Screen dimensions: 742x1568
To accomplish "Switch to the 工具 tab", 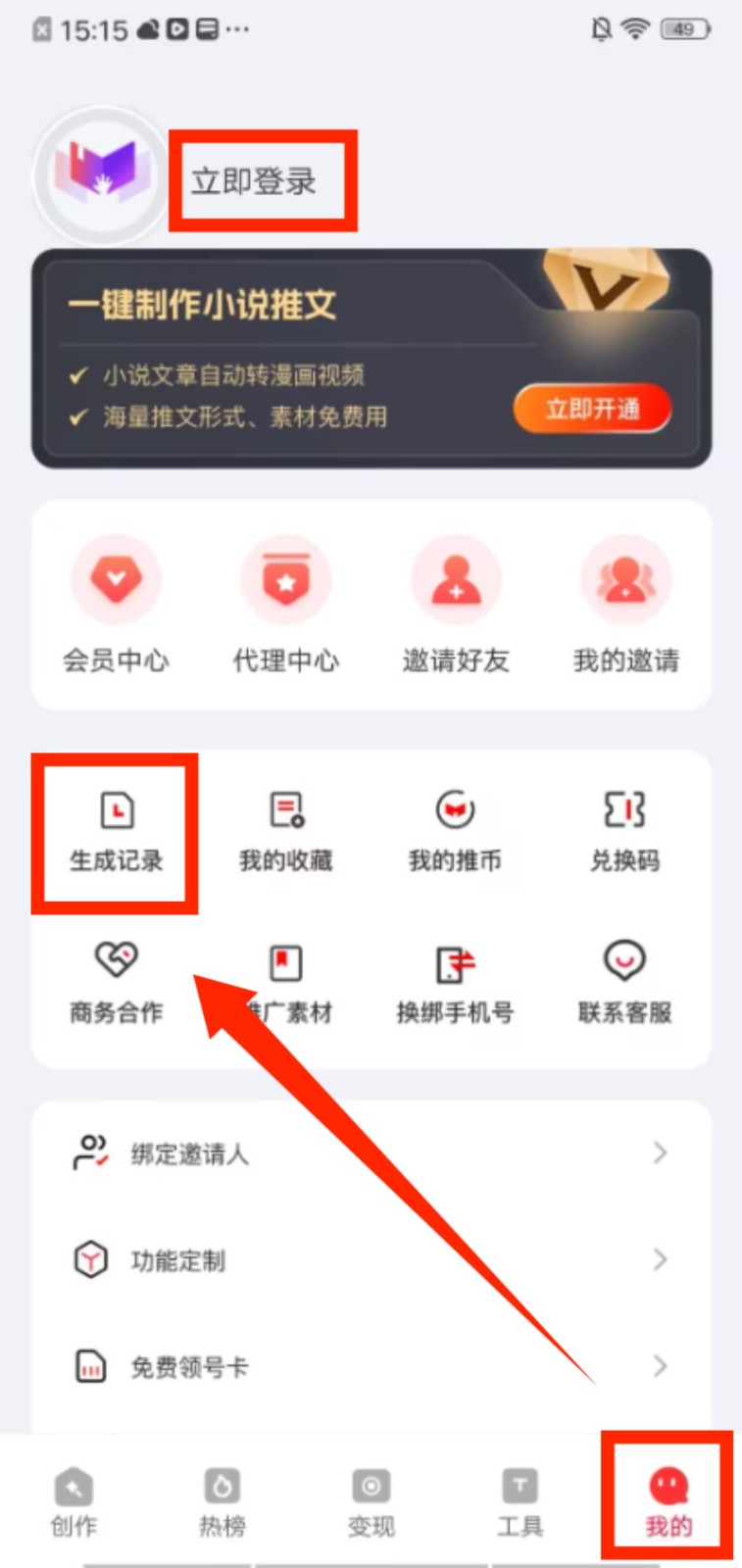I will point(519,1502).
